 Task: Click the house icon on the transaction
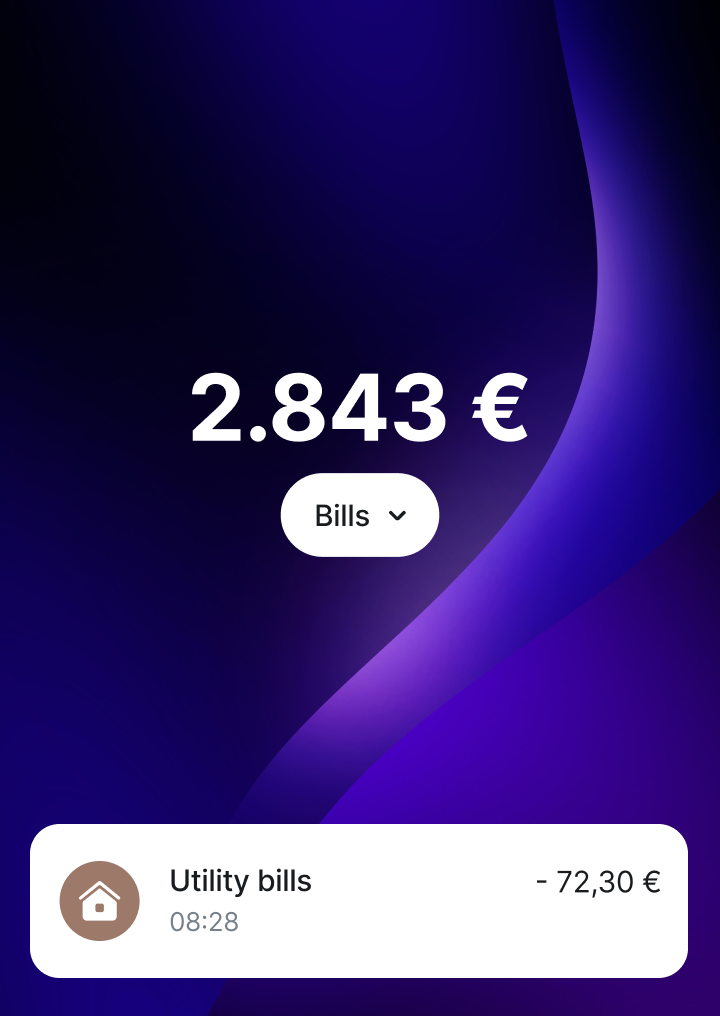click(x=101, y=900)
